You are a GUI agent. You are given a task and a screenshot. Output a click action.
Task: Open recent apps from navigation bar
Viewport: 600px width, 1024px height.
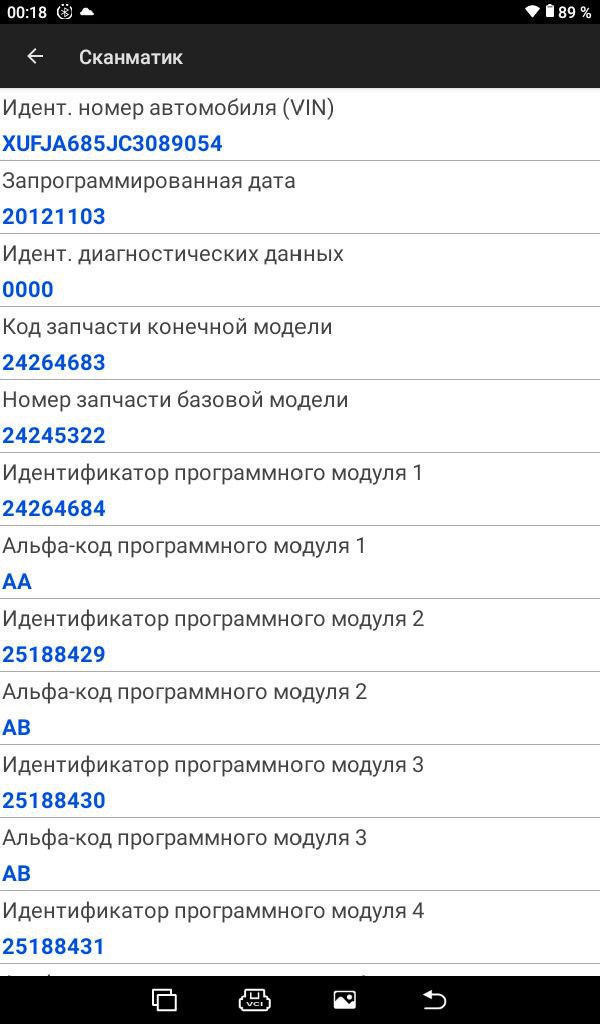164,999
